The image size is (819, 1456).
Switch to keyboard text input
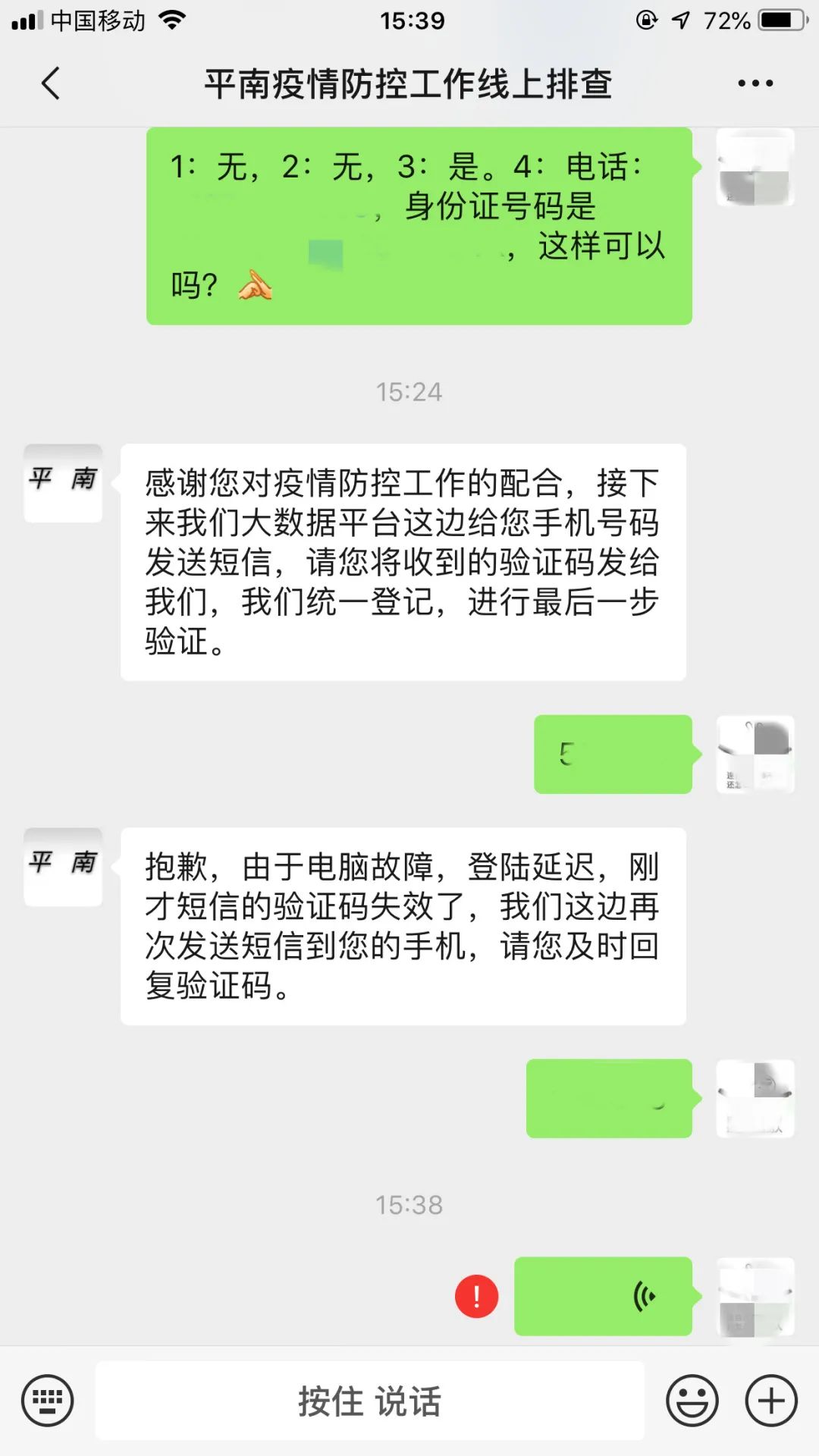tap(47, 1401)
